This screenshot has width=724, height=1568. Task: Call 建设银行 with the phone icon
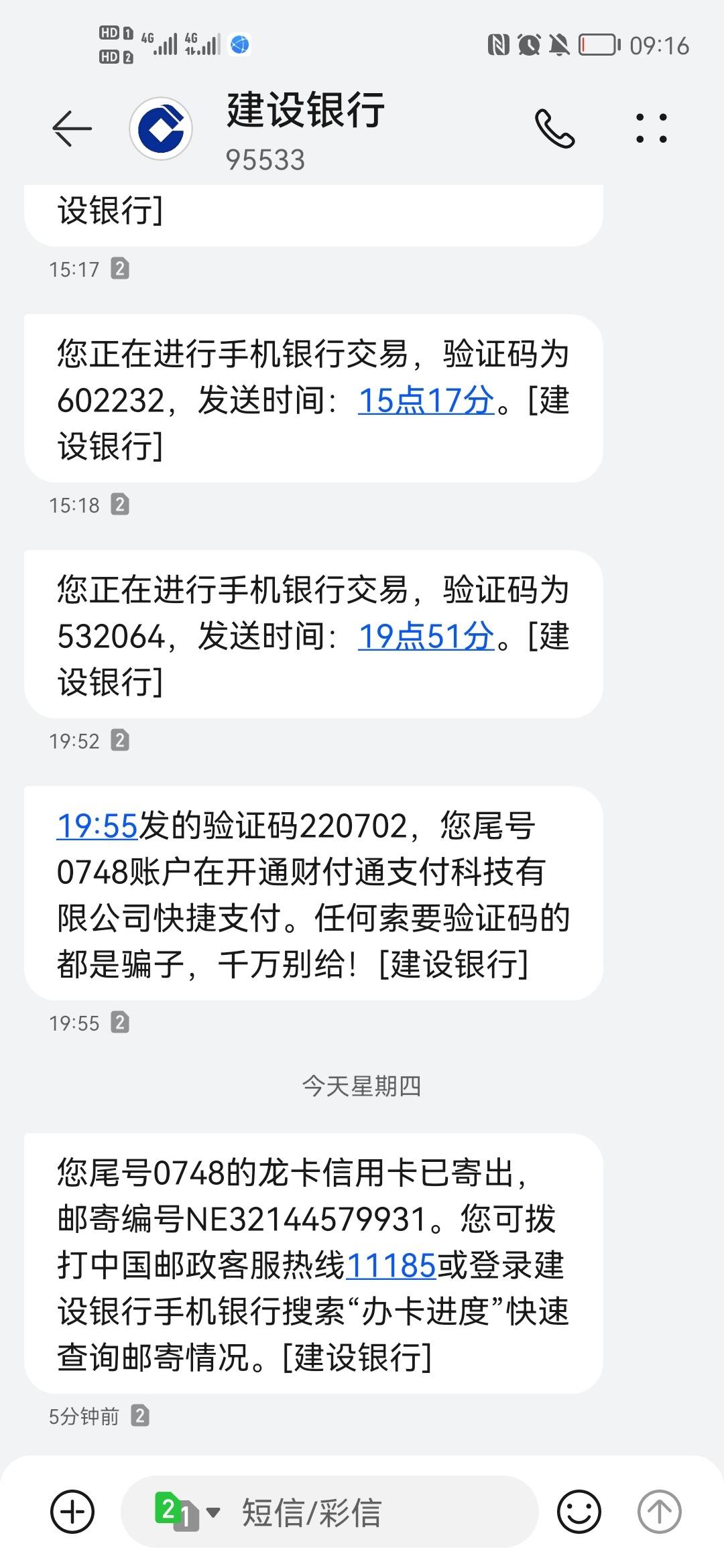click(x=554, y=128)
